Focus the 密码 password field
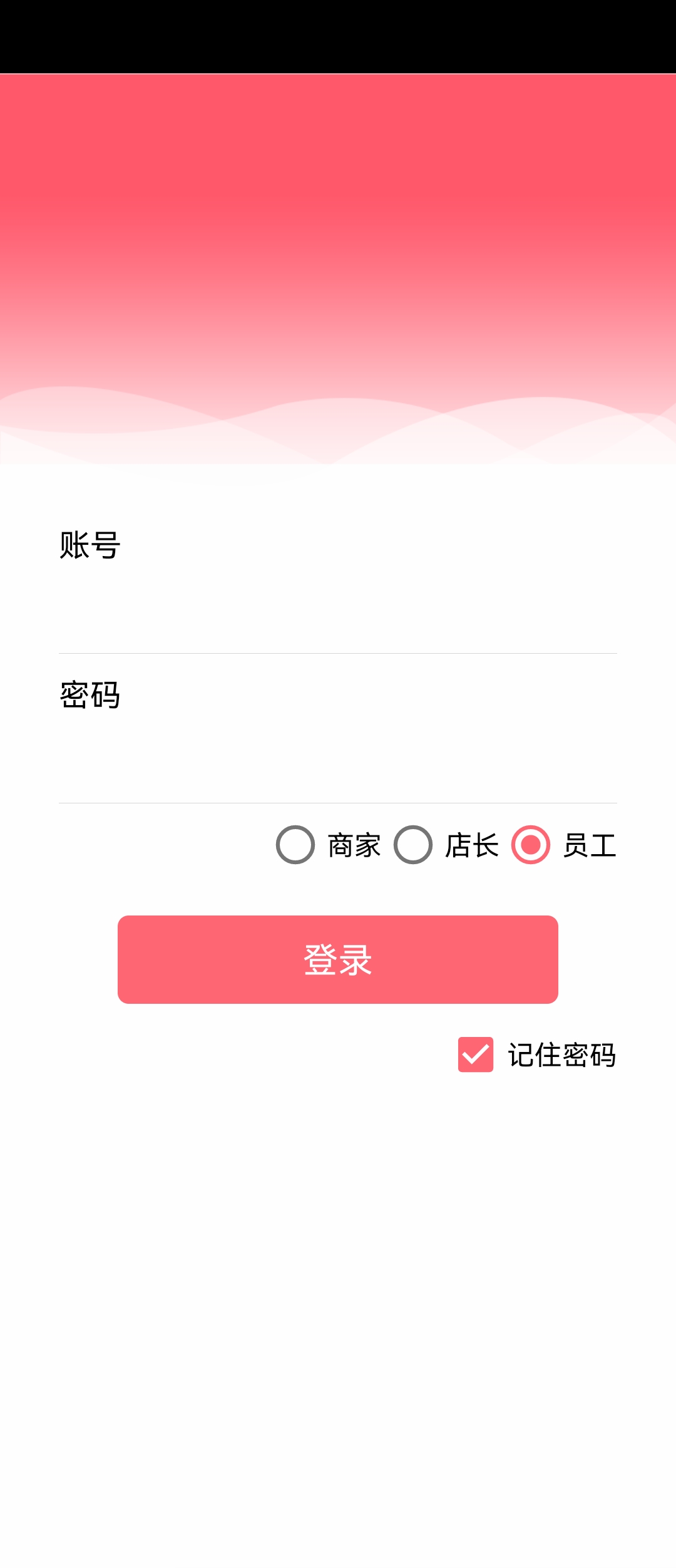 click(x=338, y=763)
